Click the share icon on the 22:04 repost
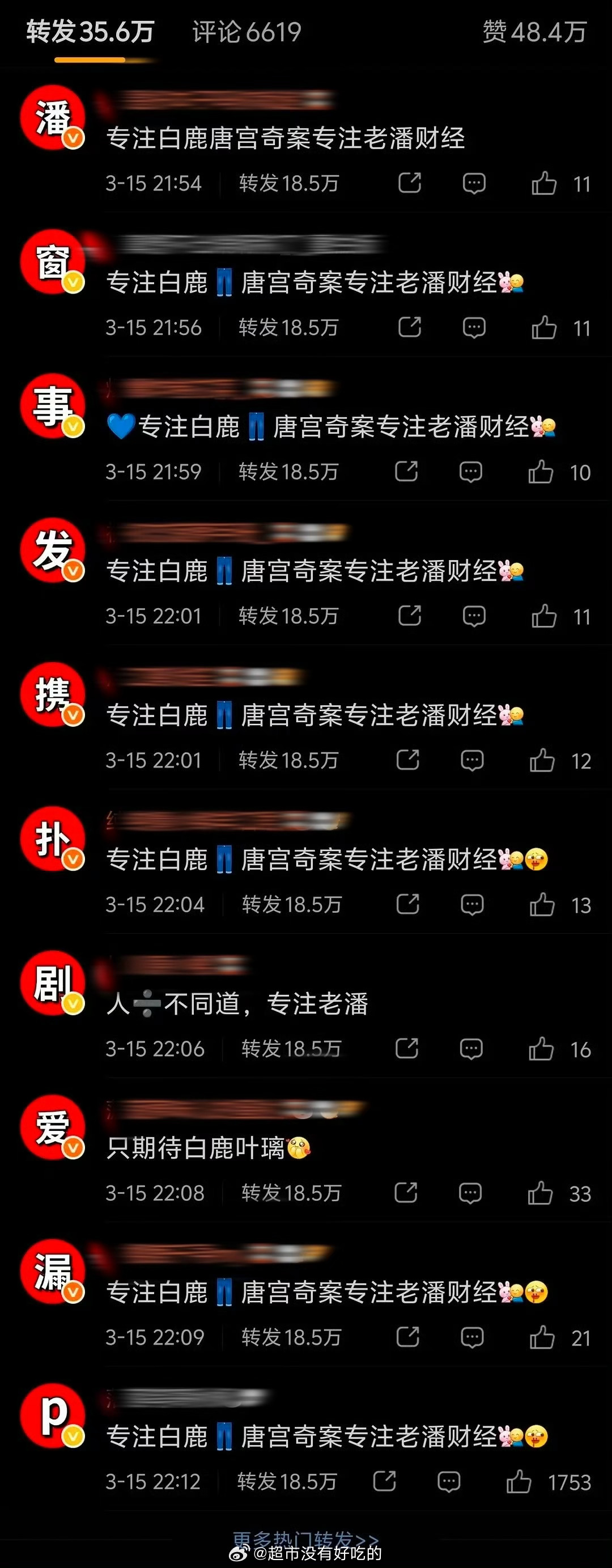Viewport: 612px width, 1568px height. coord(409,905)
